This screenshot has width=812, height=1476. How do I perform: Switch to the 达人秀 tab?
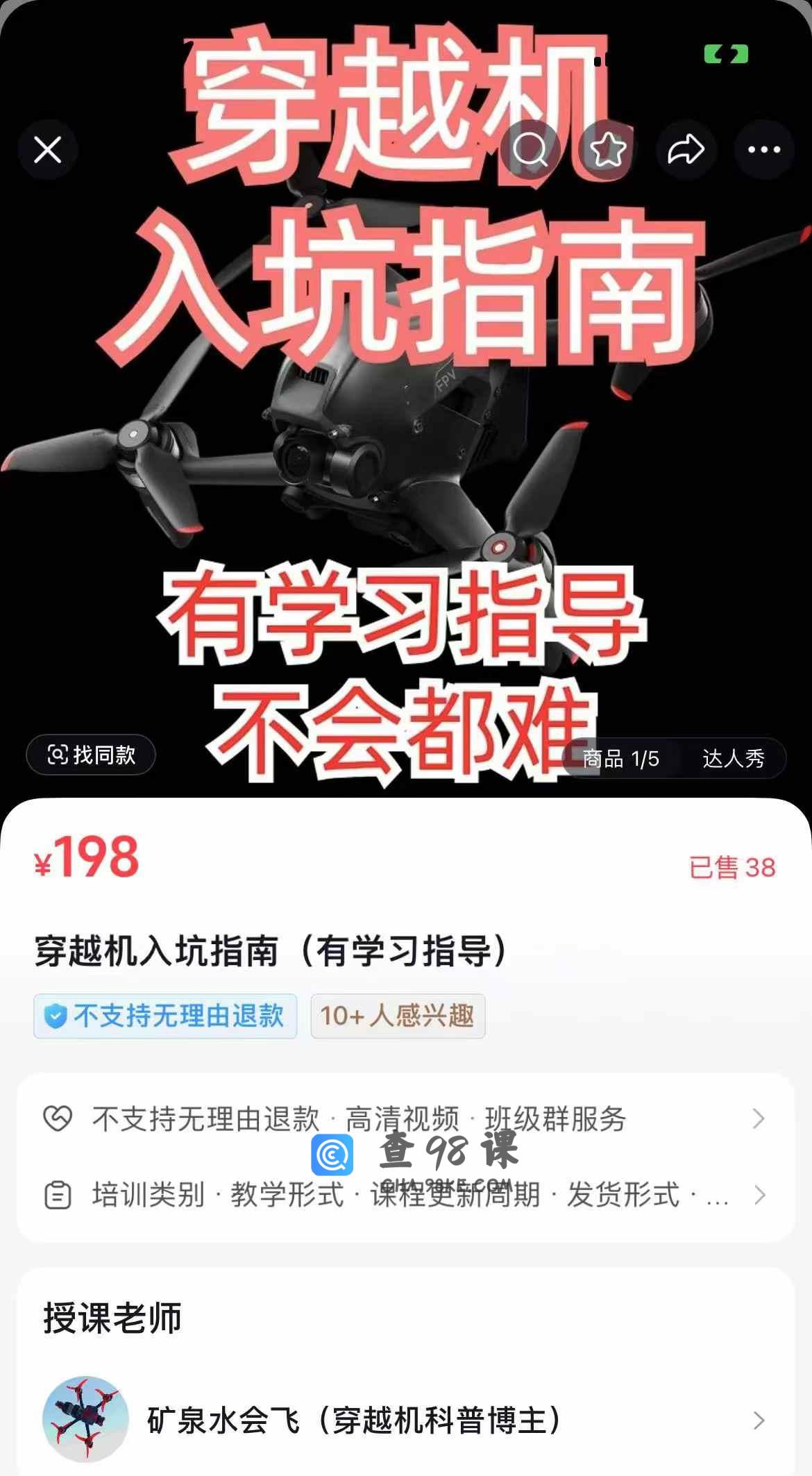[733, 758]
